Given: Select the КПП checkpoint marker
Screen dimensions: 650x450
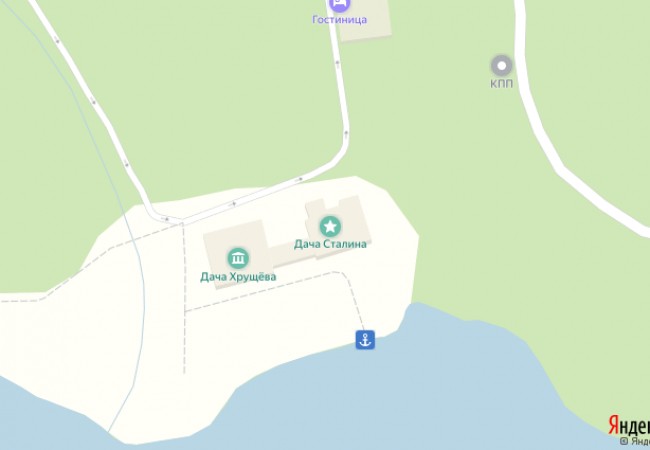Looking at the screenshot, I should coord(502,66).
